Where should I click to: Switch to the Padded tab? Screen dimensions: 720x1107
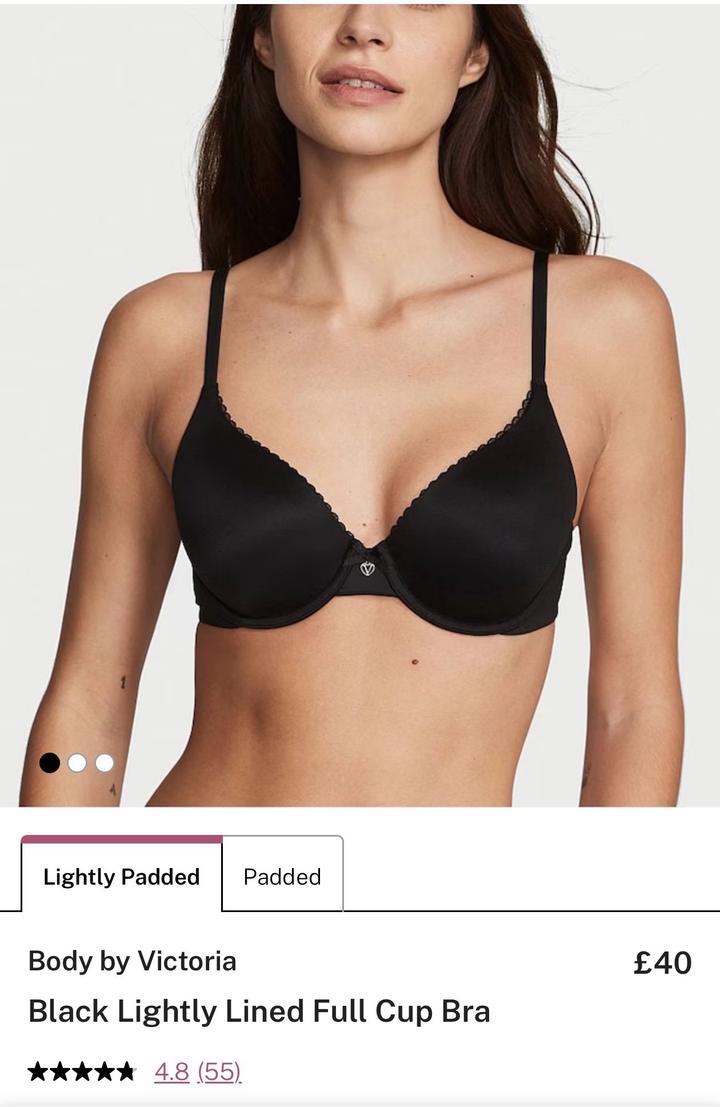click(x=282, y=876)
